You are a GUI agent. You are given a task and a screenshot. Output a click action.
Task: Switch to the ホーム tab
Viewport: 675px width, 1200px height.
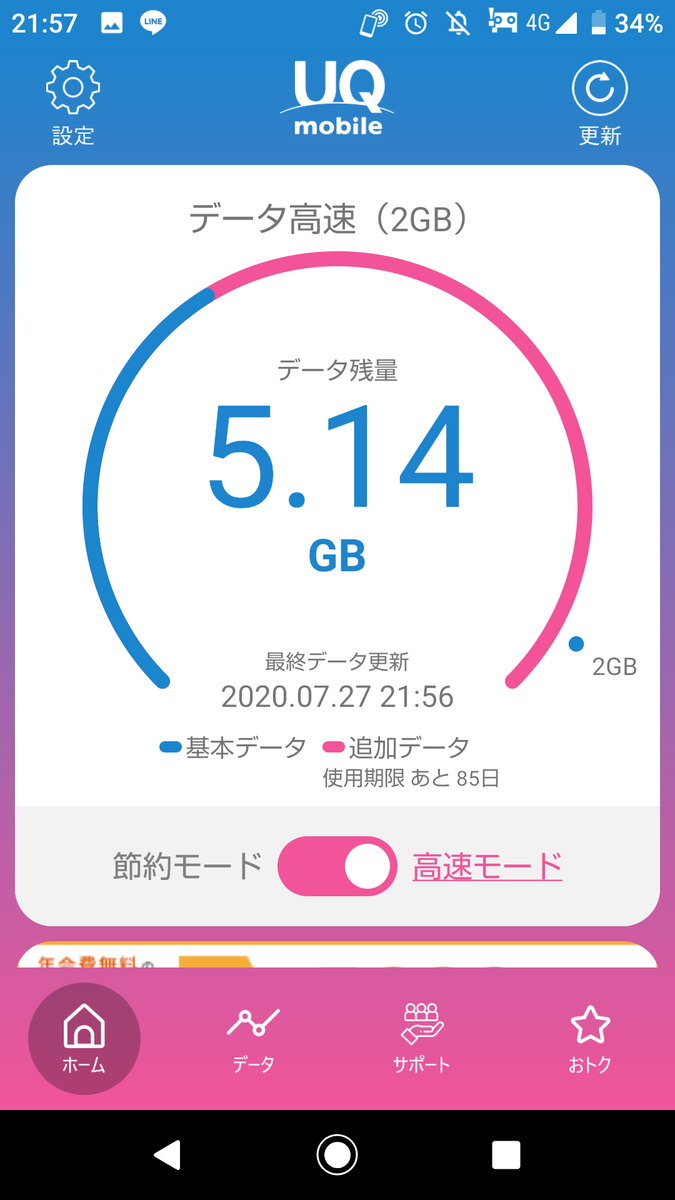(84, 1038)
